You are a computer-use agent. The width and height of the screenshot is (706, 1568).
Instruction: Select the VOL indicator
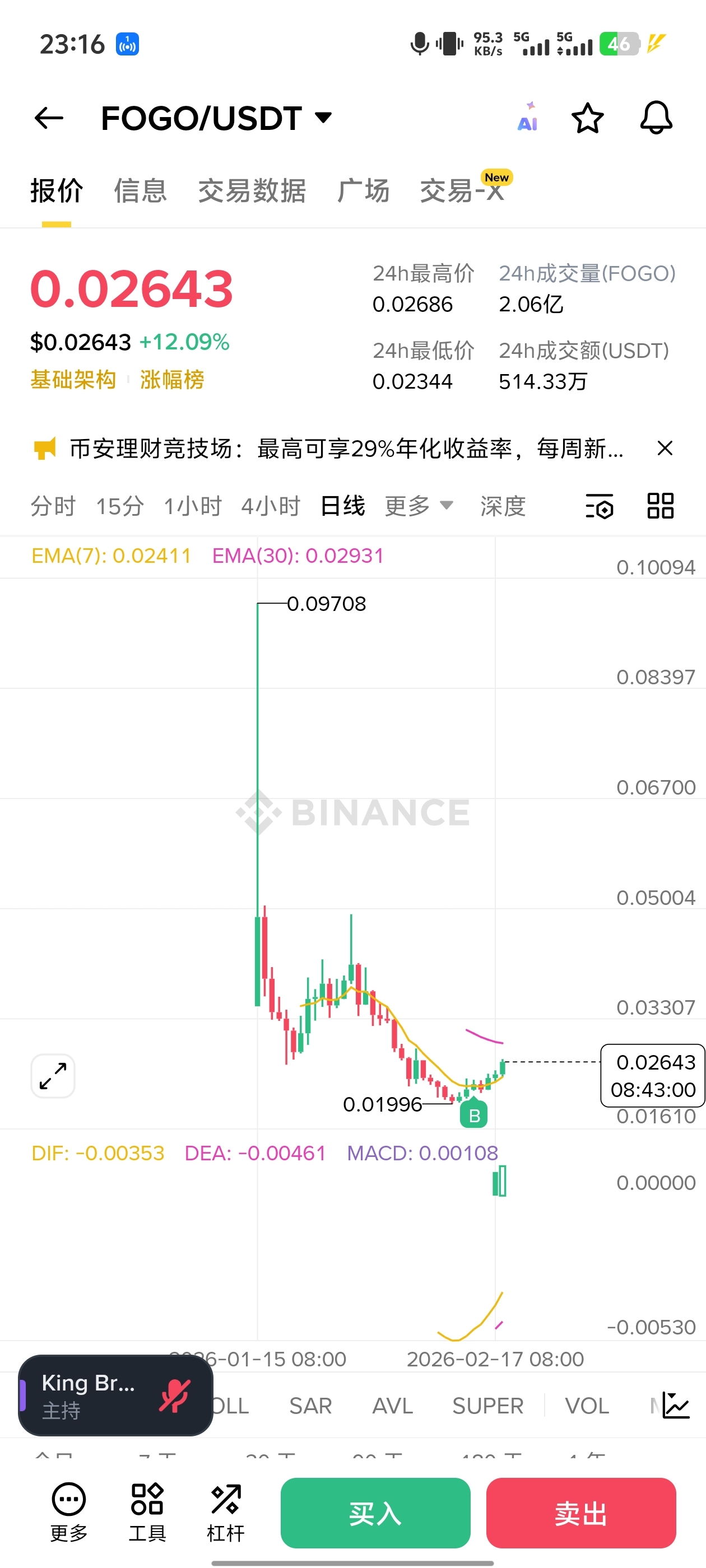click(x=587, y=1406)
